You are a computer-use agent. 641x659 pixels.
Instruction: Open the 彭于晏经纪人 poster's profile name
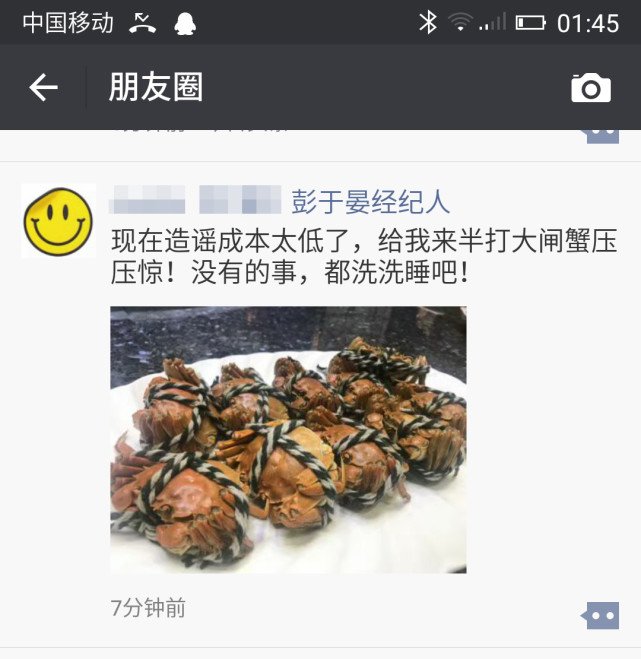(x=370, y=201)
